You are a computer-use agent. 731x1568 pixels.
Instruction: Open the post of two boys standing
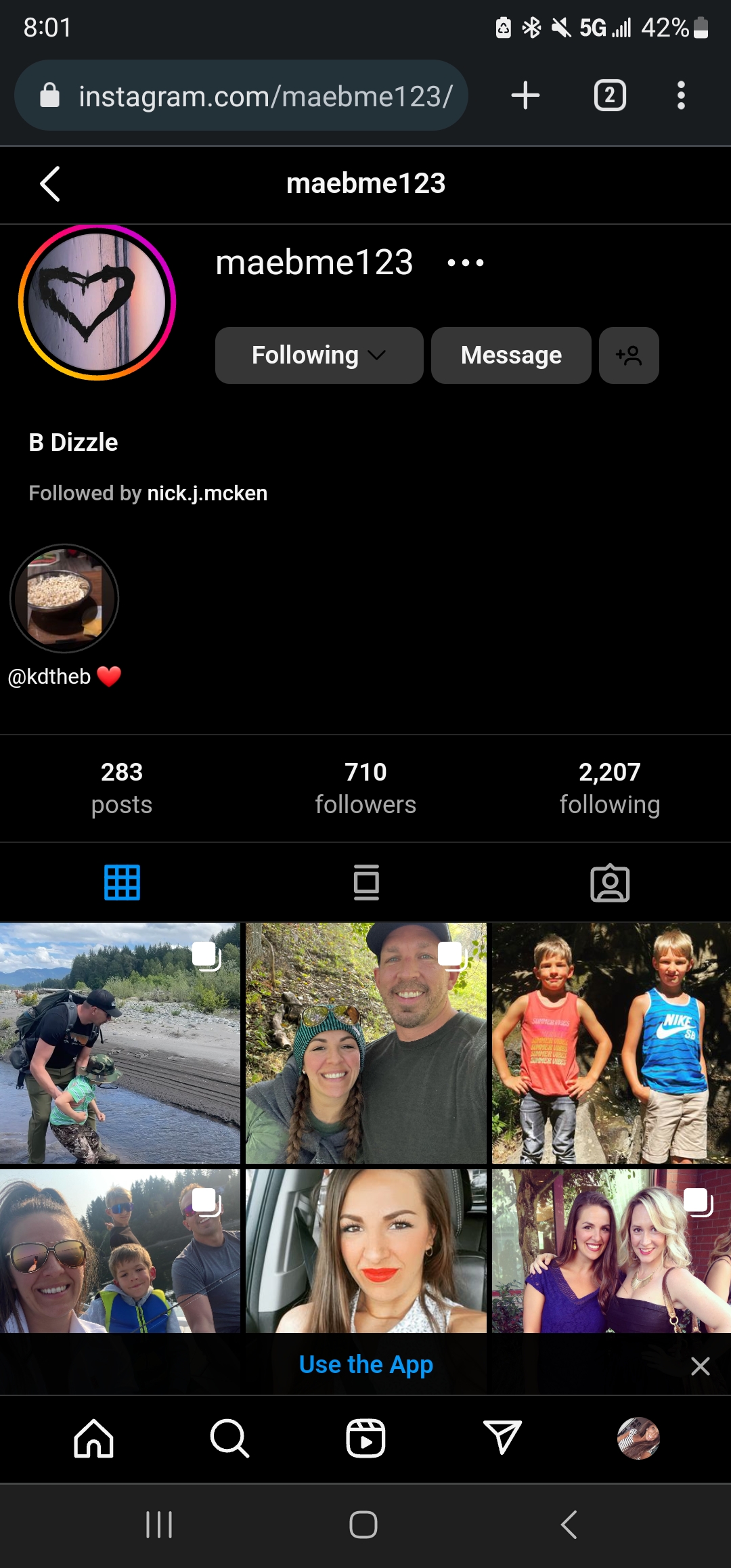[611, 1043]
